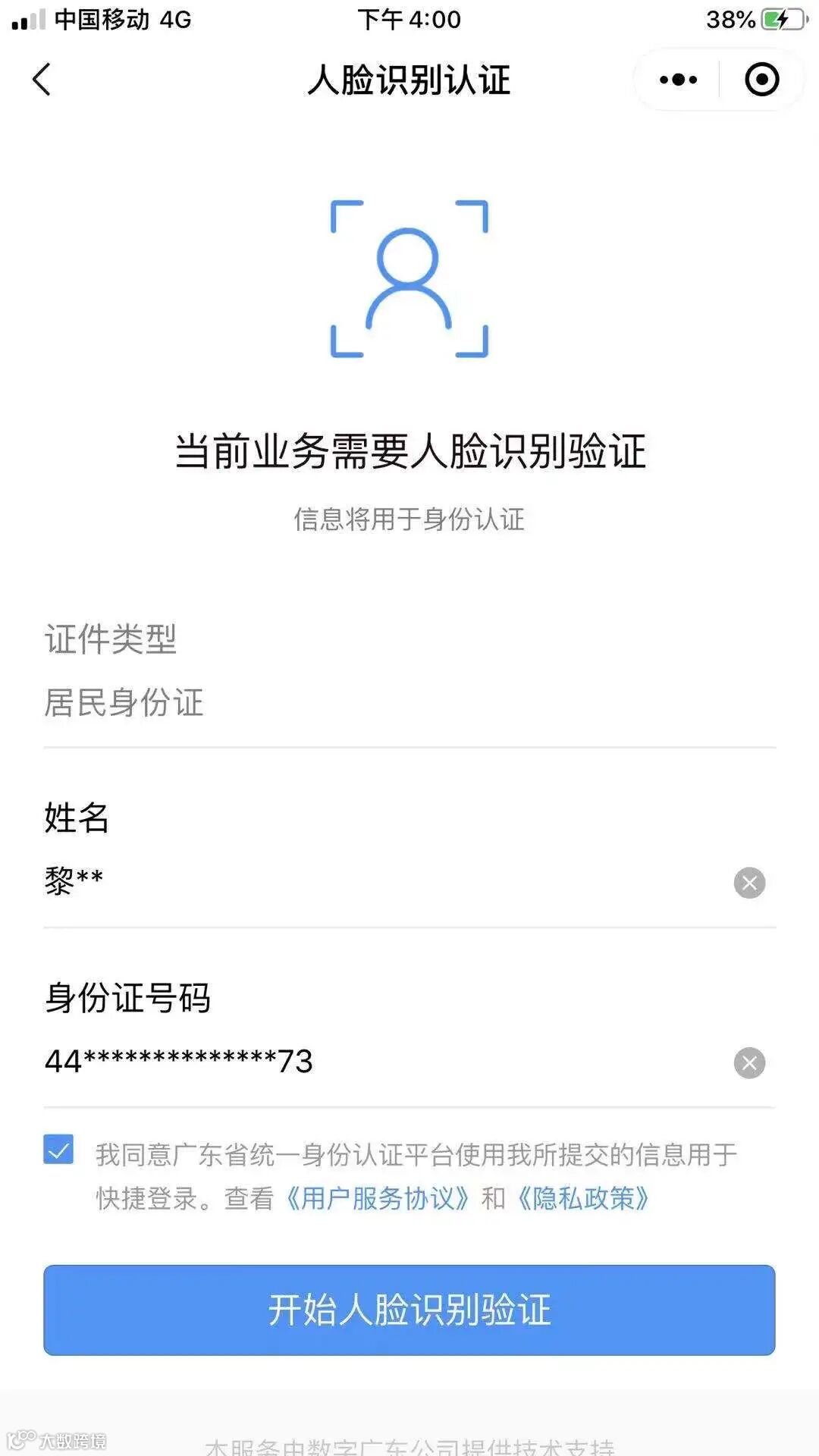Focus the 身份证号码 ID number field

(x=379, y=1062)
